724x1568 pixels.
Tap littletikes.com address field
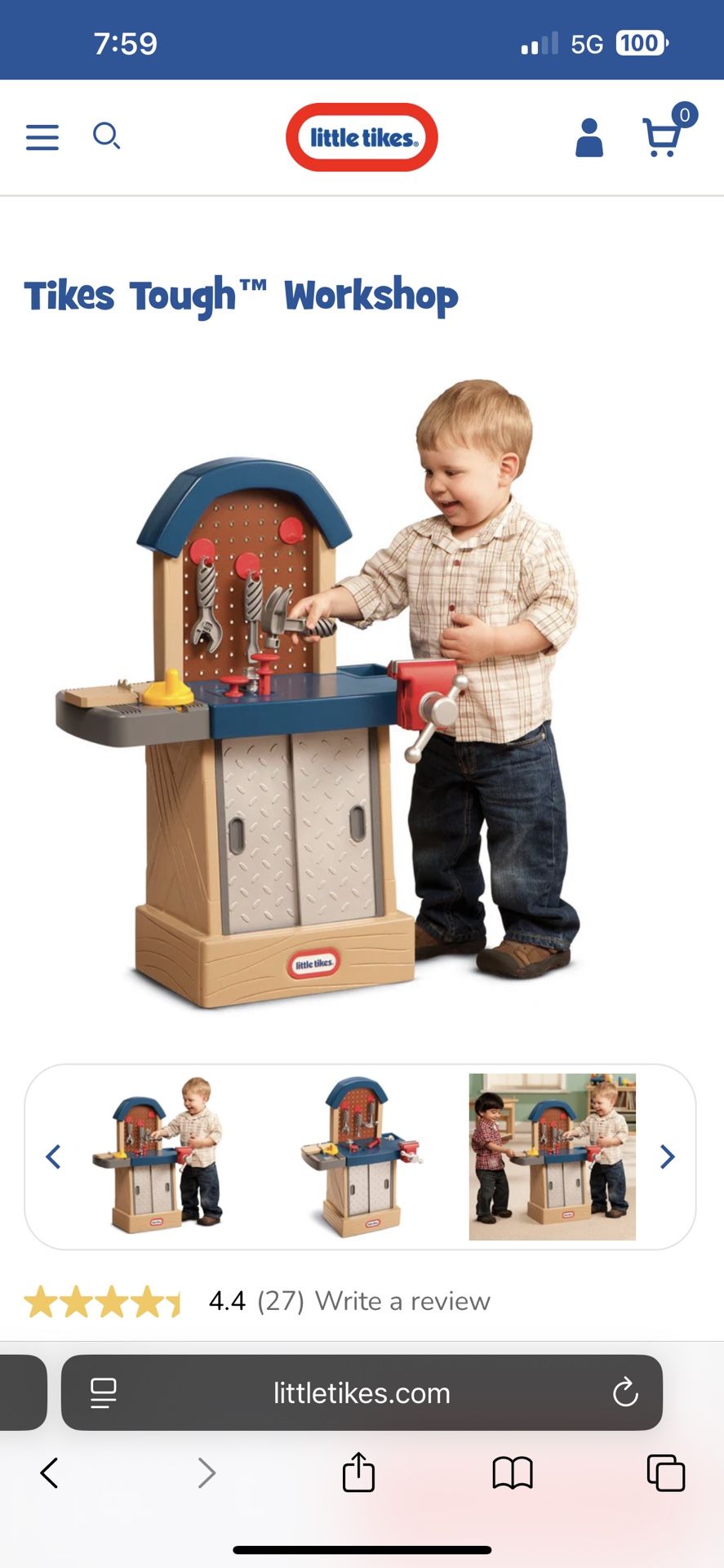point(362,1392)
